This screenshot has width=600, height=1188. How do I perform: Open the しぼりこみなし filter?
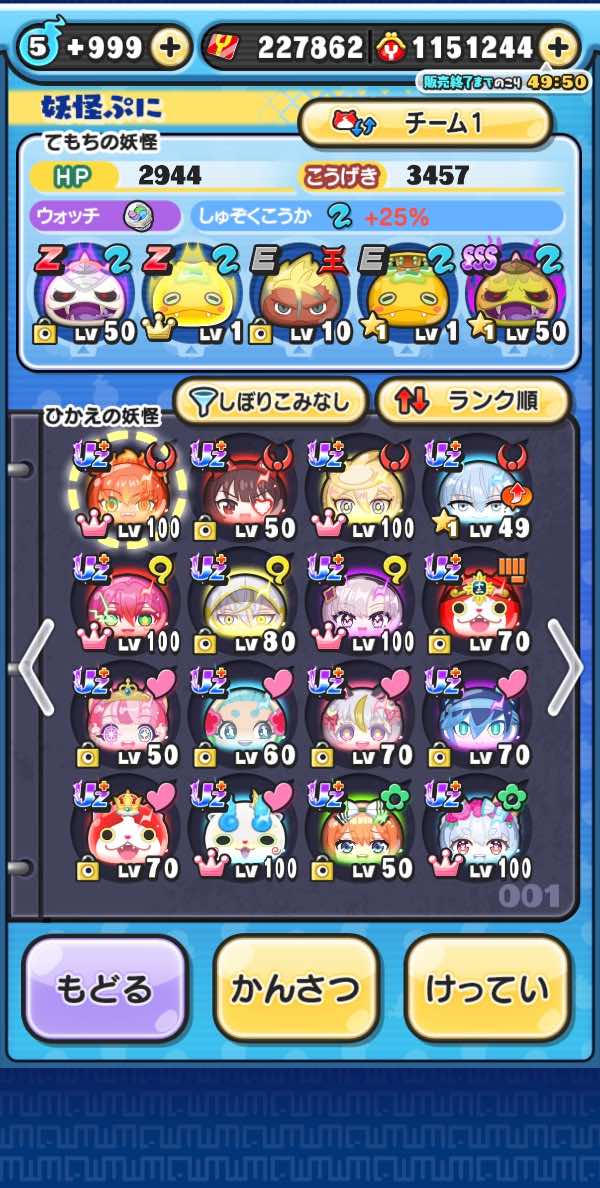270,402
